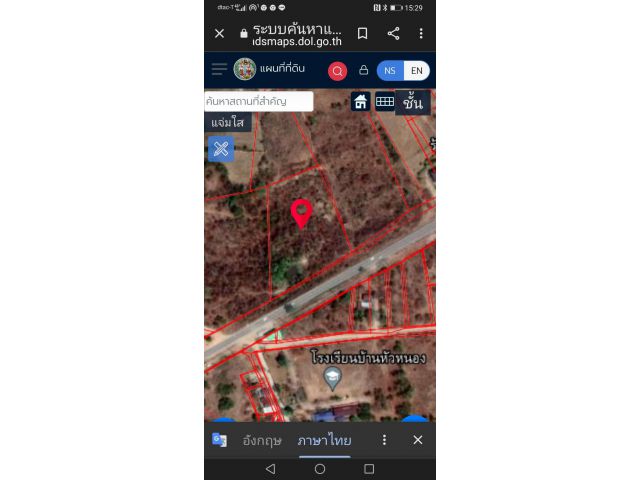Tap the lock icon
The width and height of the screenshot is (640, 480).
pyautogui.click(x=363, y=70)
